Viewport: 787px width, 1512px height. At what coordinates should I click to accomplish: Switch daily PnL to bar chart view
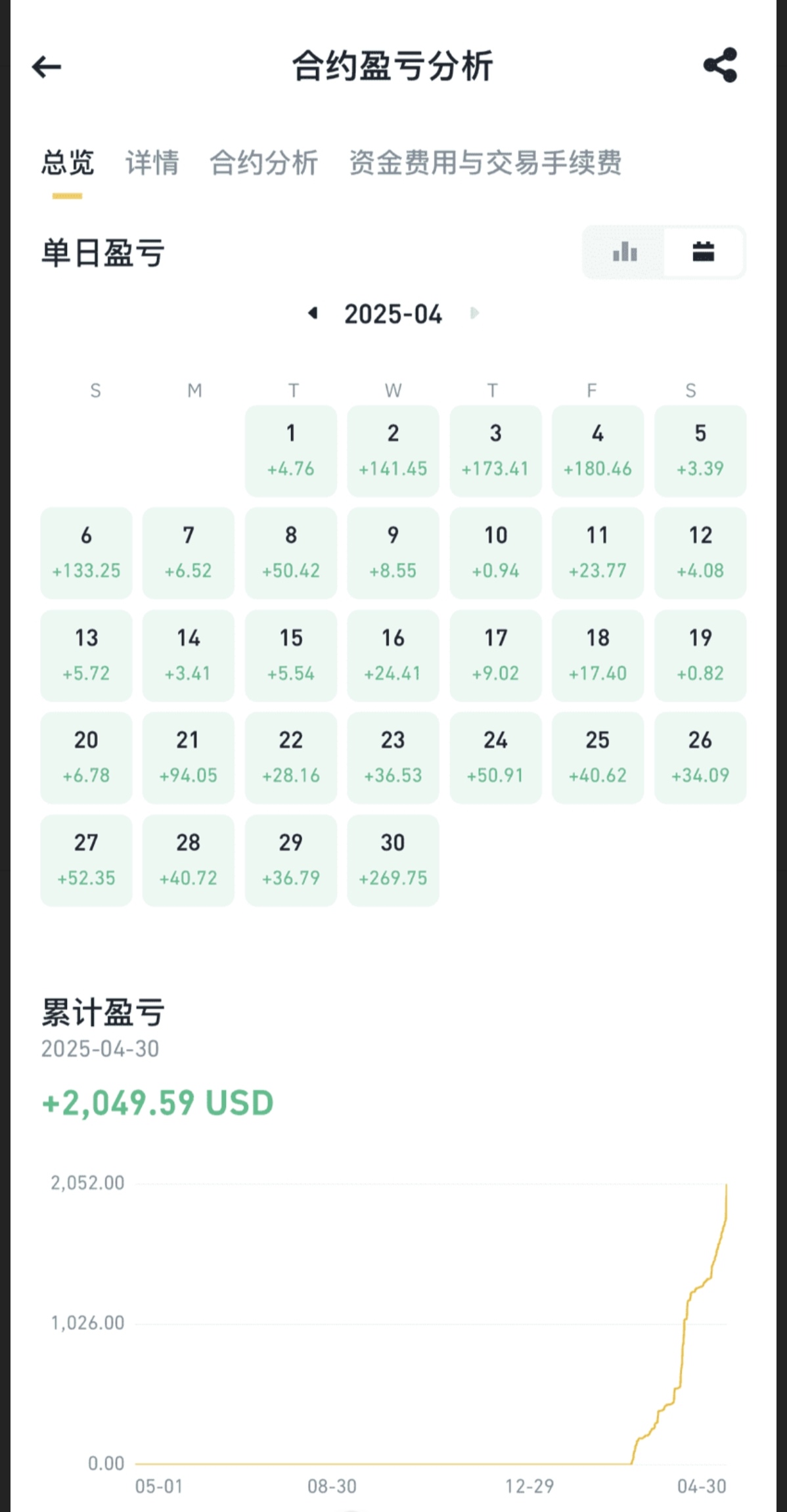(624, 252)
